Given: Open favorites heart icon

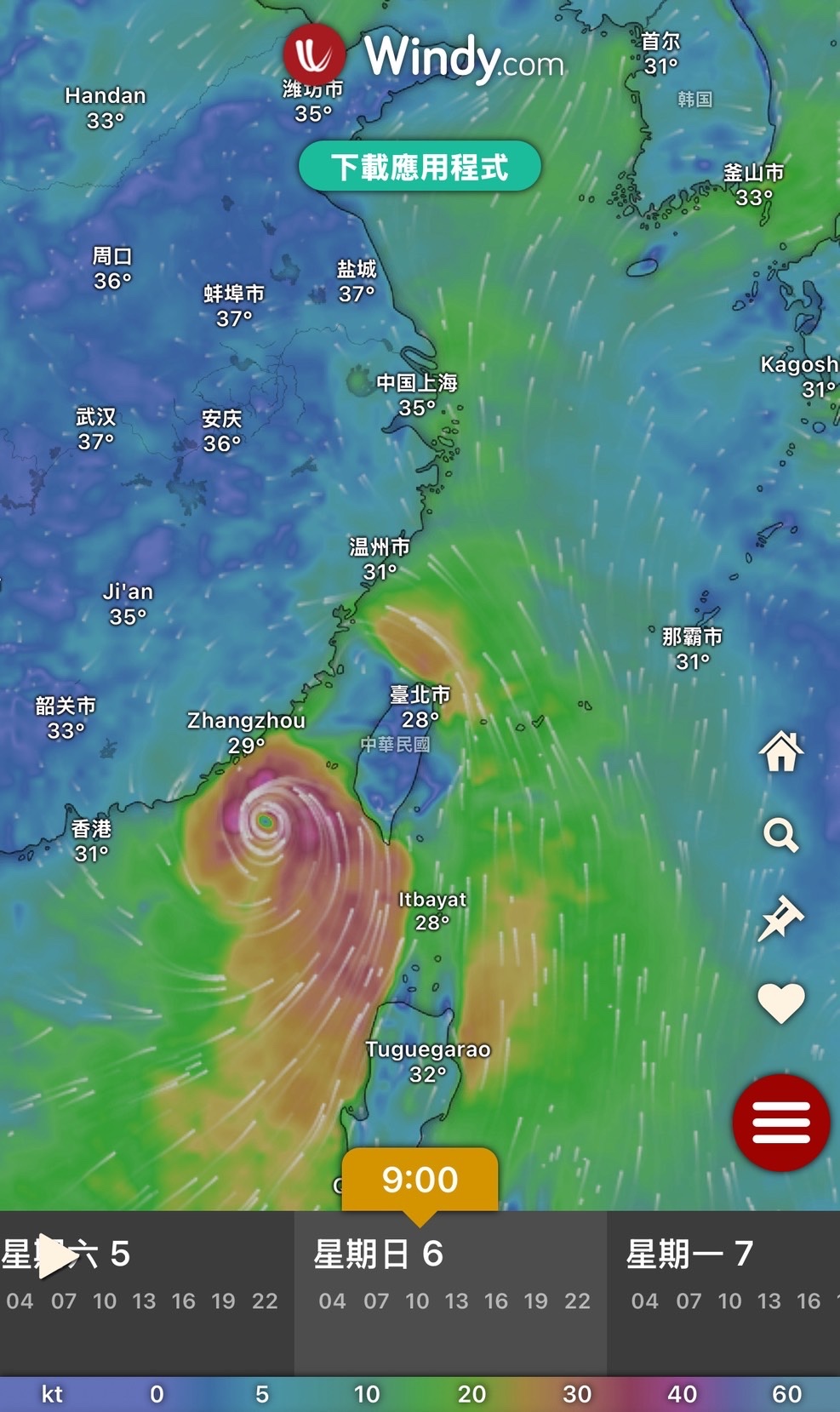Looking at the screenshot, I should pos(780,1002).
